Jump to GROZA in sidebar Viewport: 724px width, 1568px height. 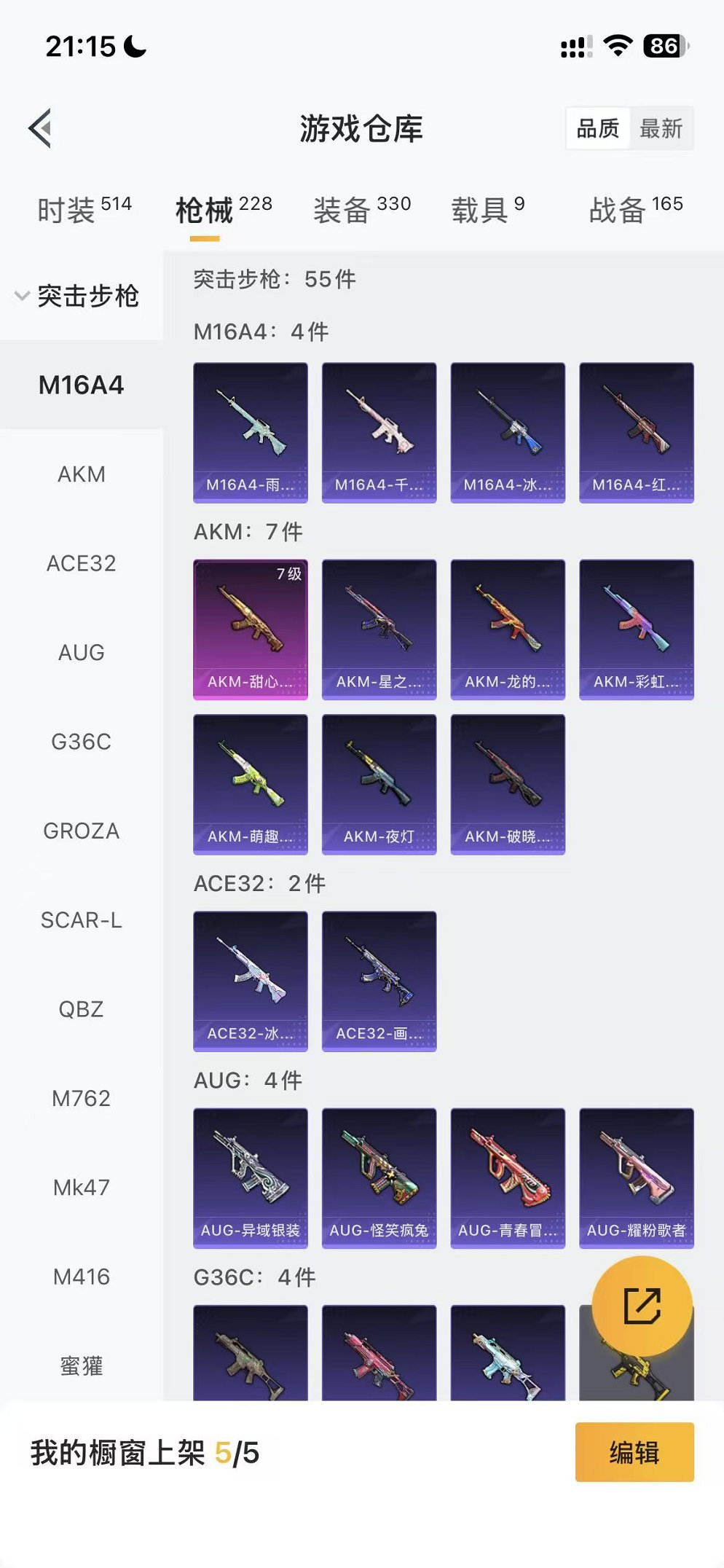pyautogui.click(x=82, y=831)
